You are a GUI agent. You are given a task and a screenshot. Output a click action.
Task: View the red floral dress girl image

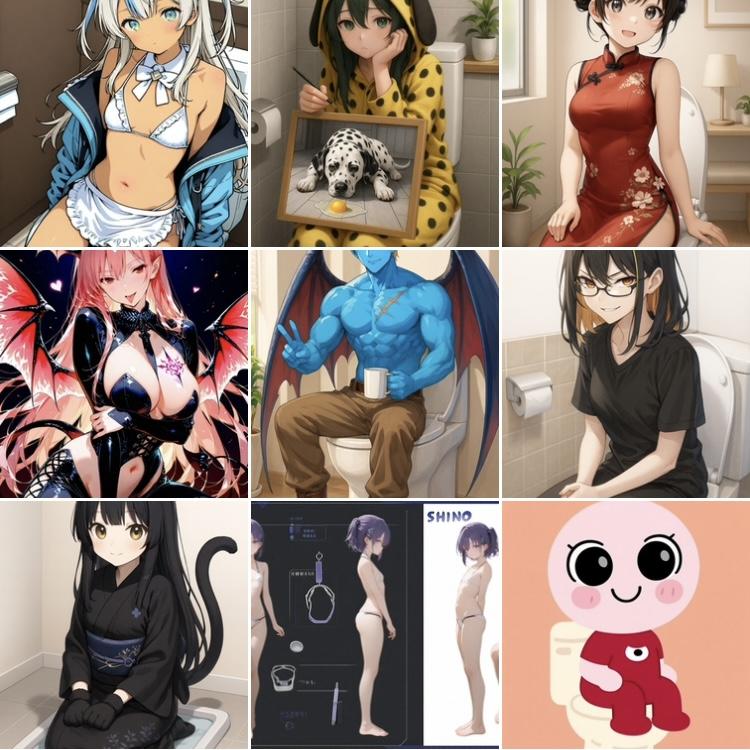pos(625,123)
